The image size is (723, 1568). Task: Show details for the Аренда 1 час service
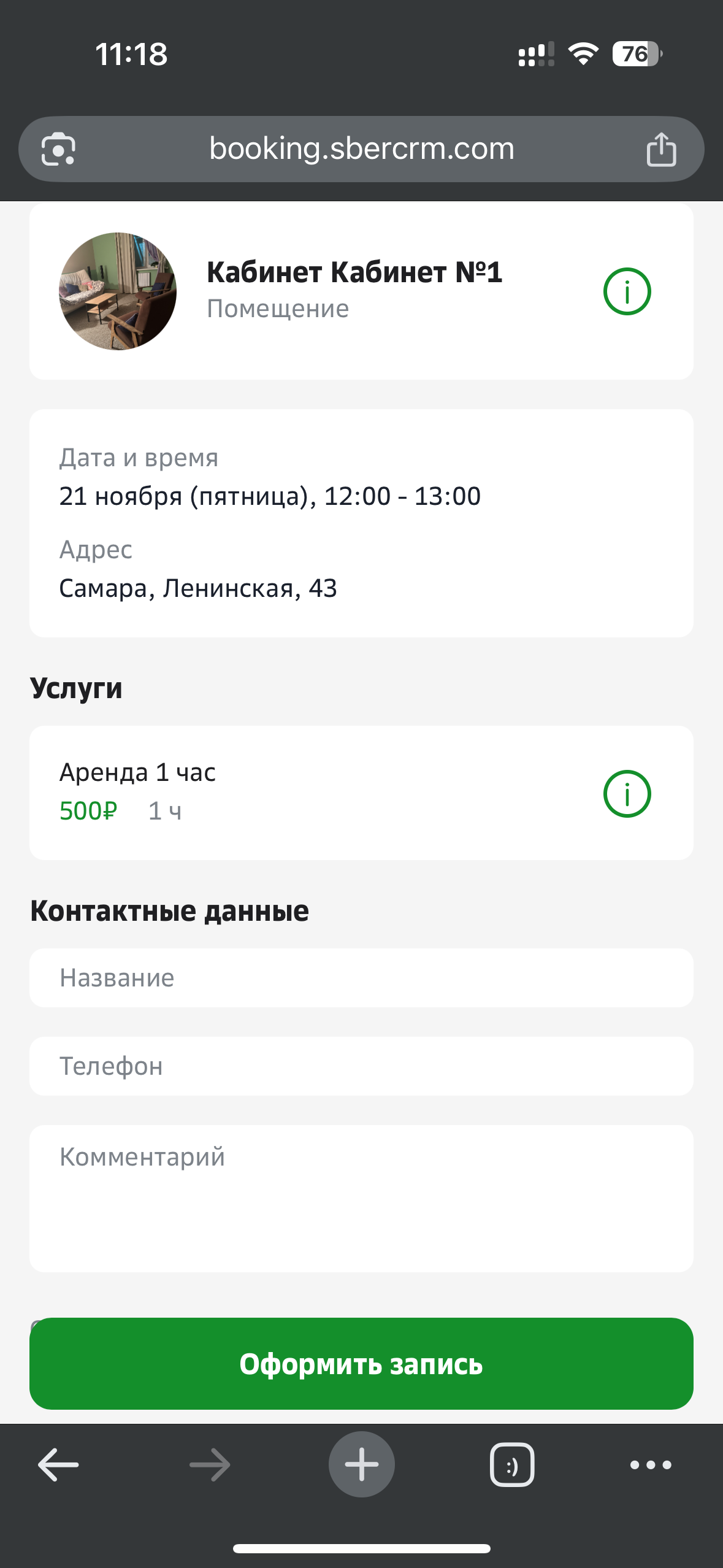tap(627, 793)
